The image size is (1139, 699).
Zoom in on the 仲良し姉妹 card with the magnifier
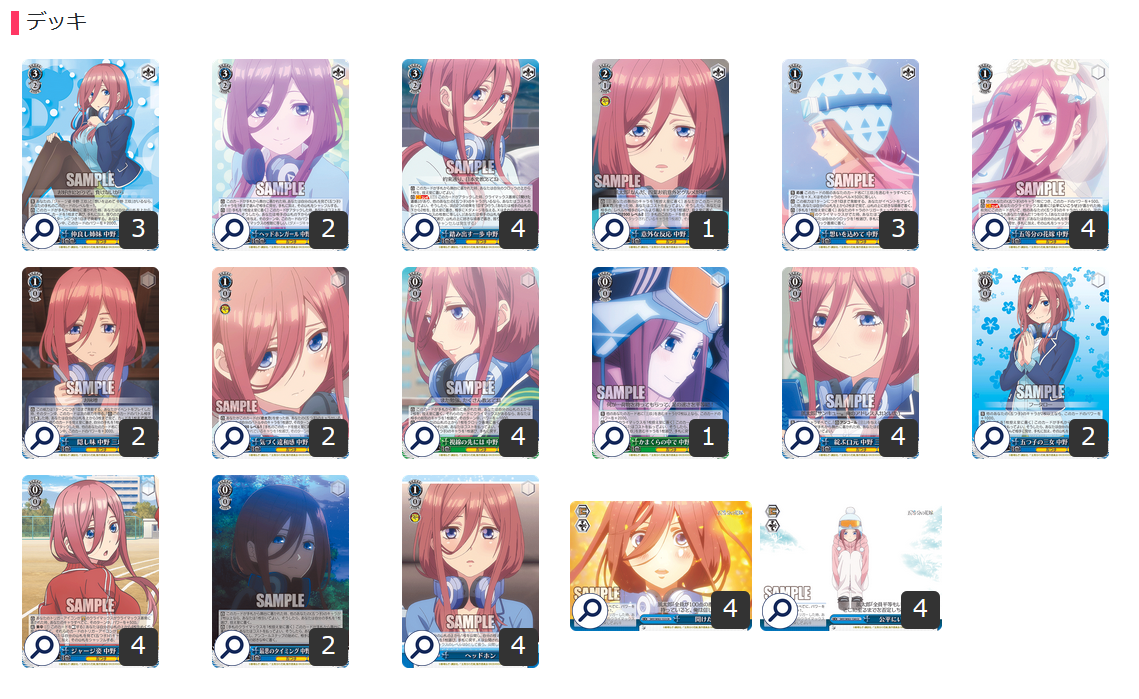41,230
